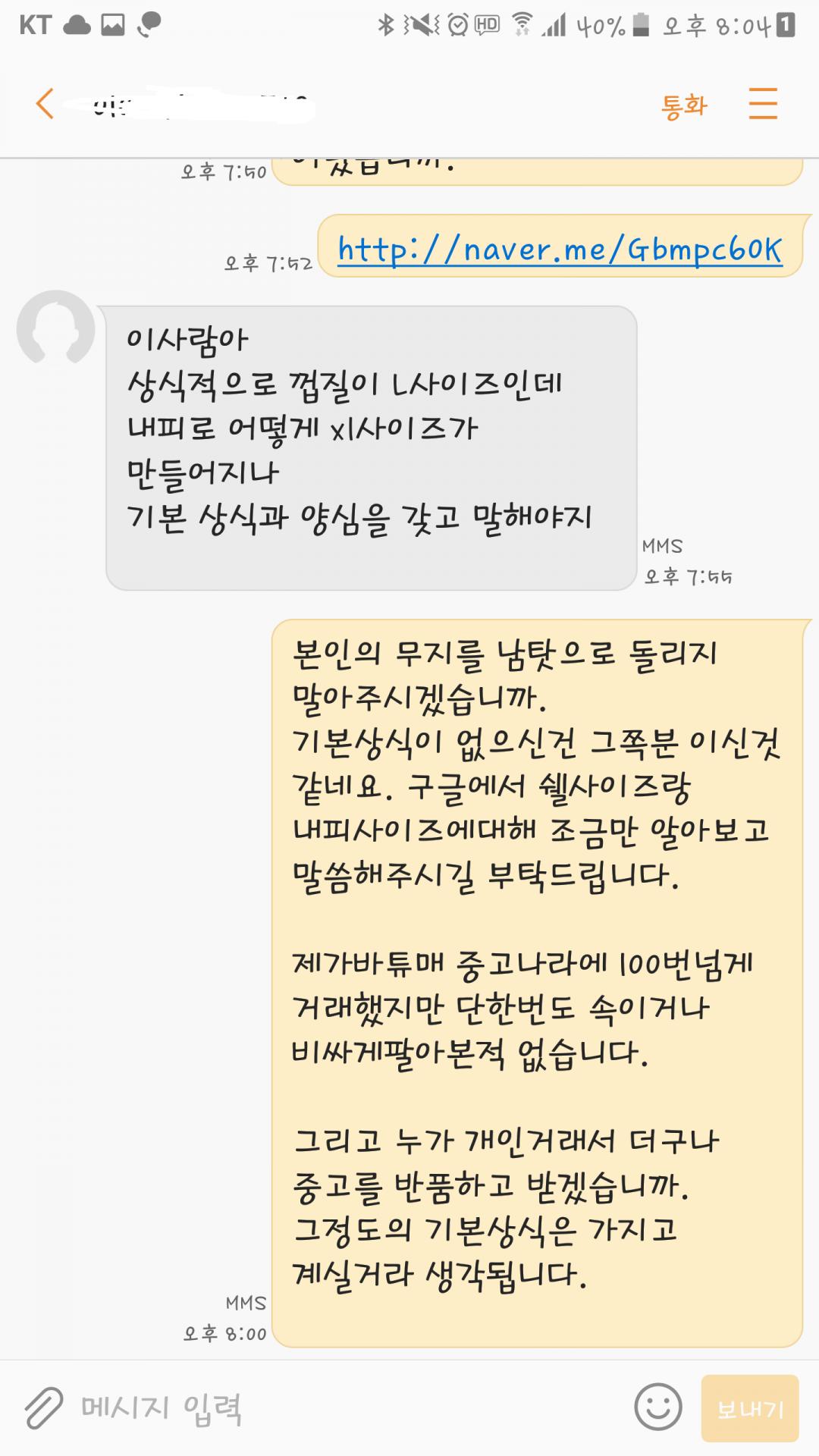This screenshot has height=1456, width=819.
Task: Send the message with 보내기
Action: (x=749, y=1408)
